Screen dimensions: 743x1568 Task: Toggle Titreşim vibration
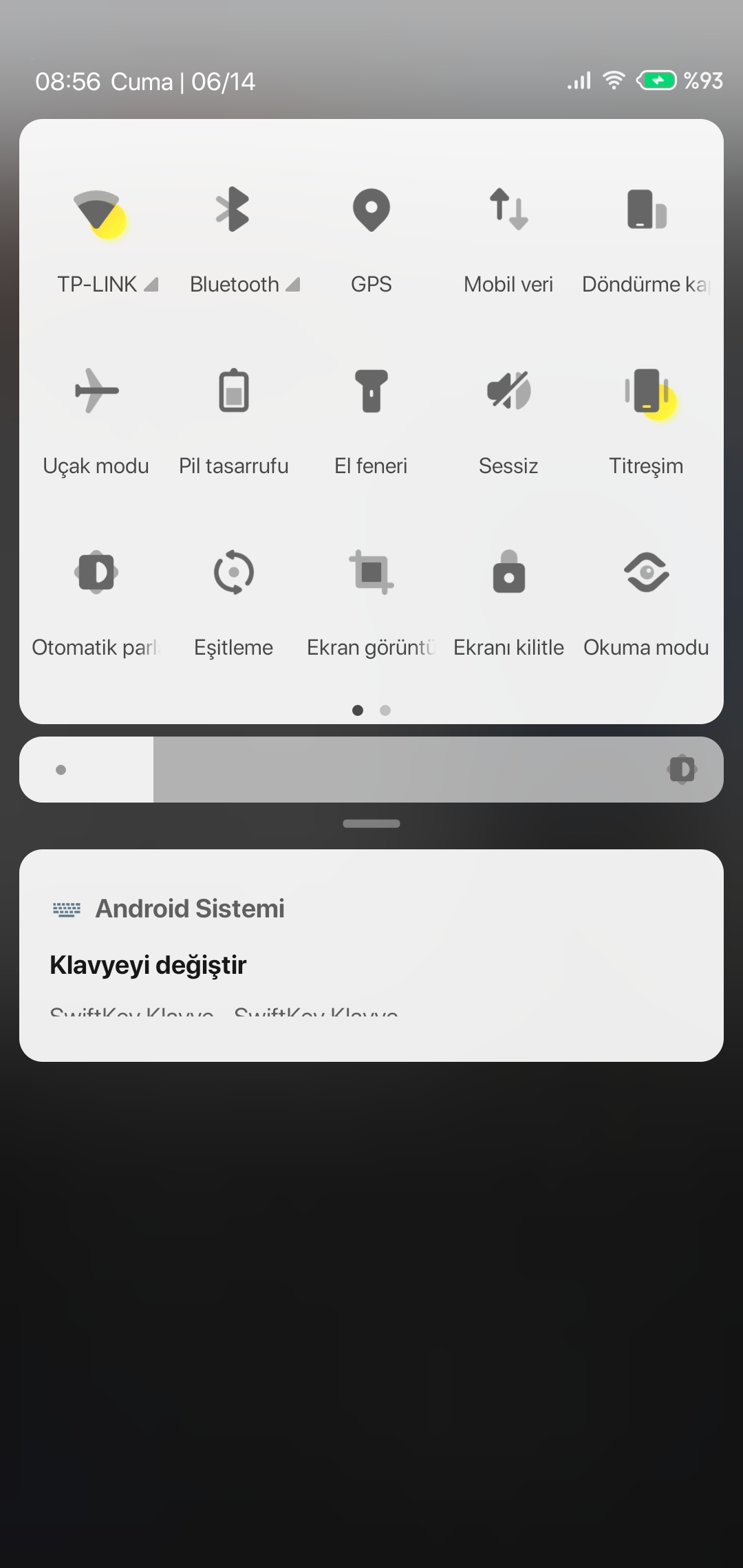(647, 392)
